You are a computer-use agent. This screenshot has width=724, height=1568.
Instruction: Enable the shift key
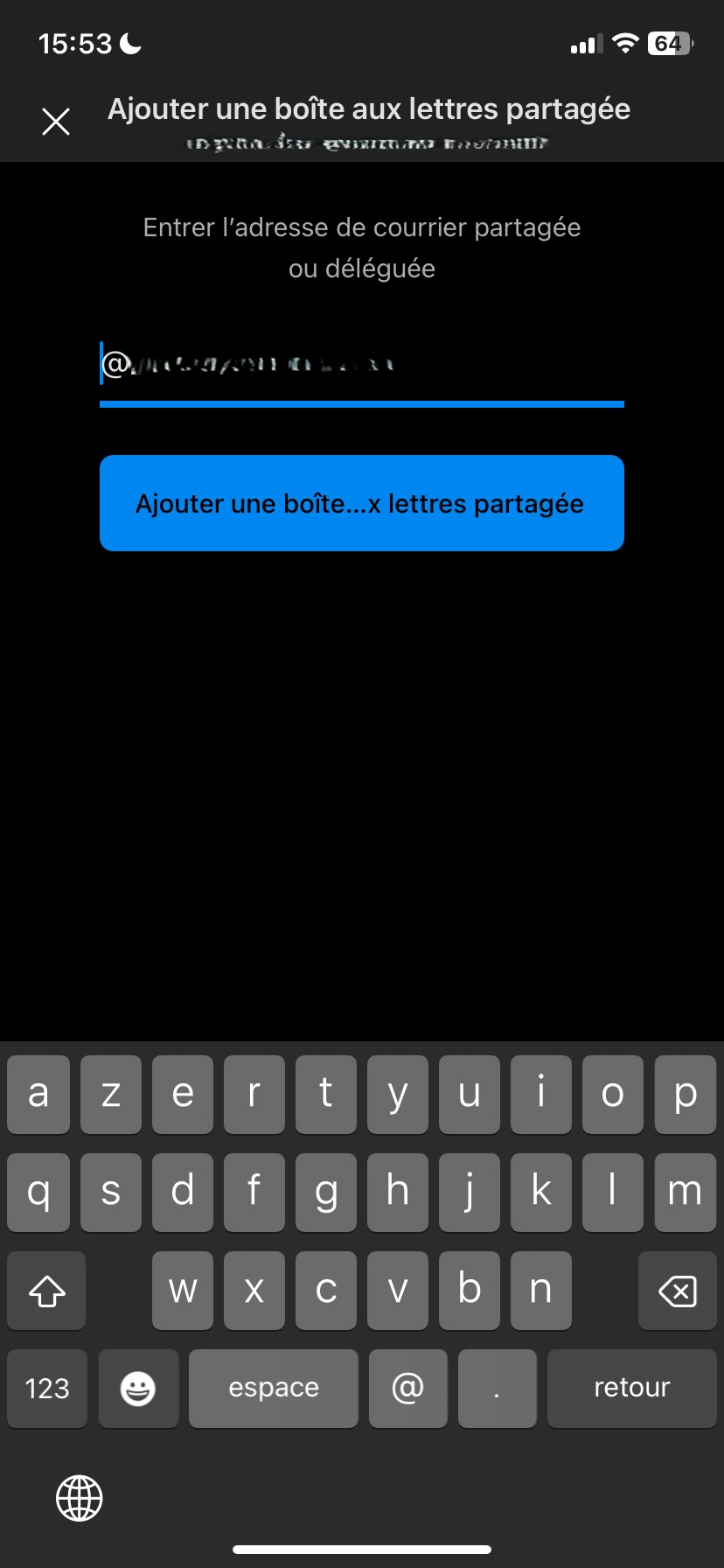(x=47, y=1291)
